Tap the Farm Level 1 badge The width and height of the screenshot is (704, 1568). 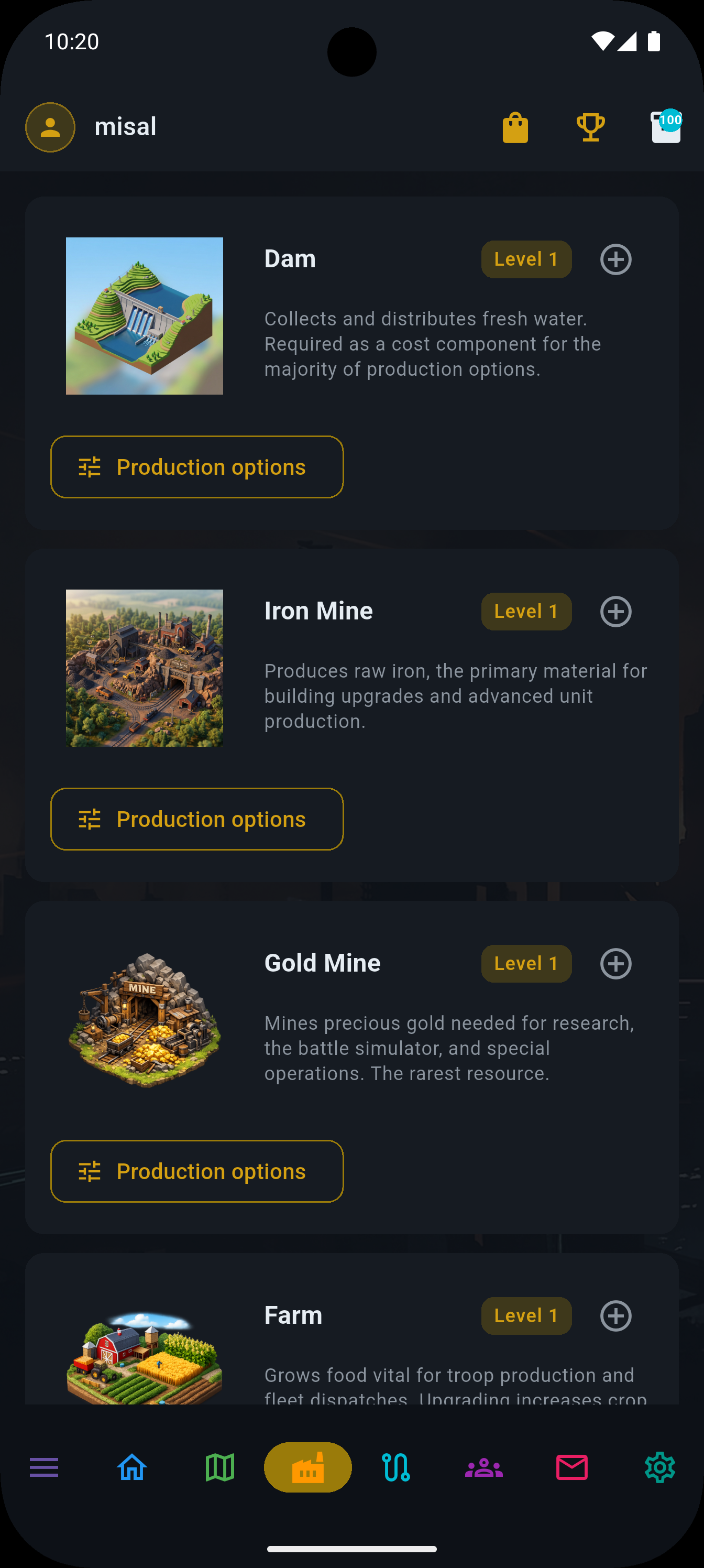526,1315
